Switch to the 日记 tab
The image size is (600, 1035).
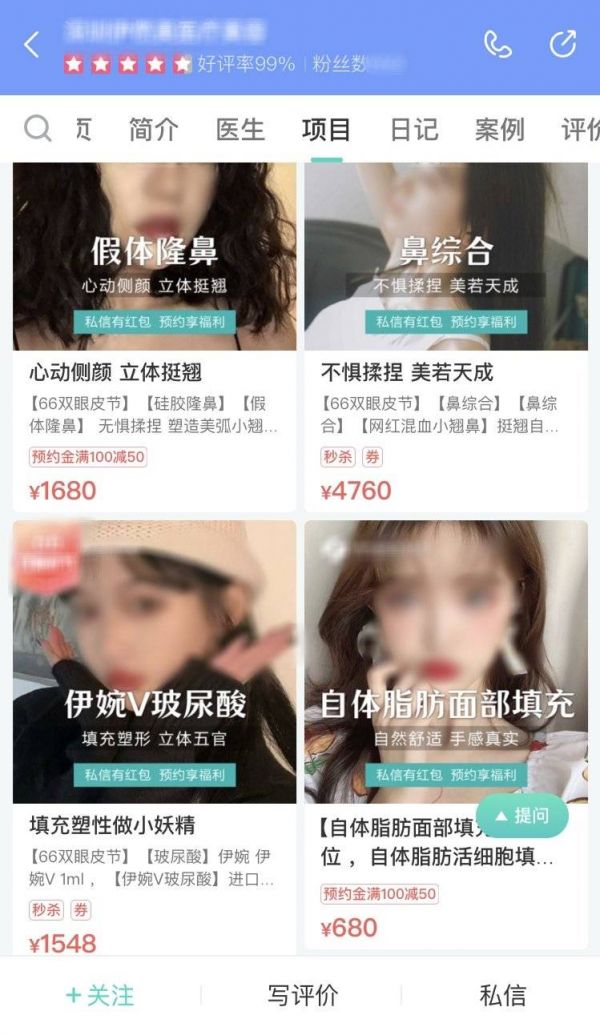point(413,130)
